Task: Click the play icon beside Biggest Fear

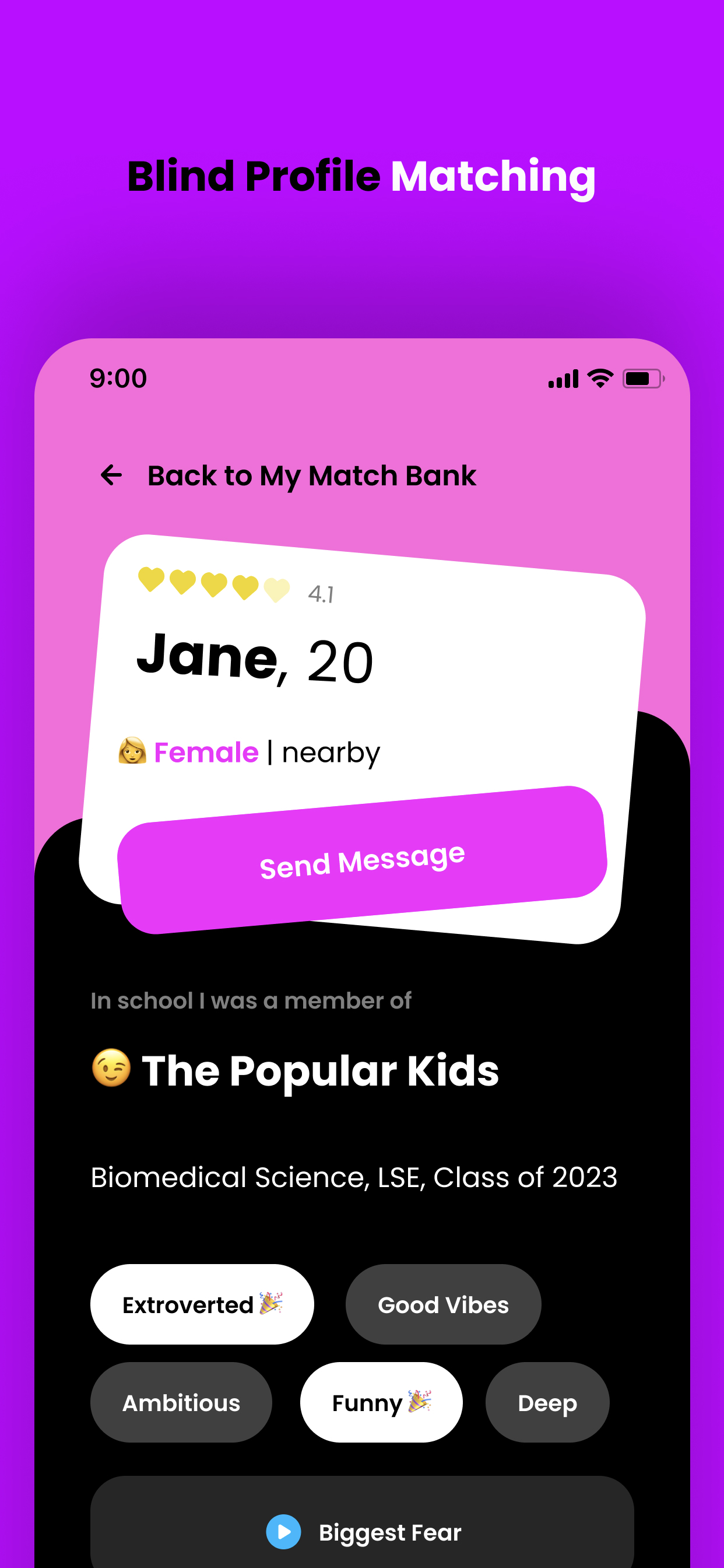Action: [x=283, y=1532]
